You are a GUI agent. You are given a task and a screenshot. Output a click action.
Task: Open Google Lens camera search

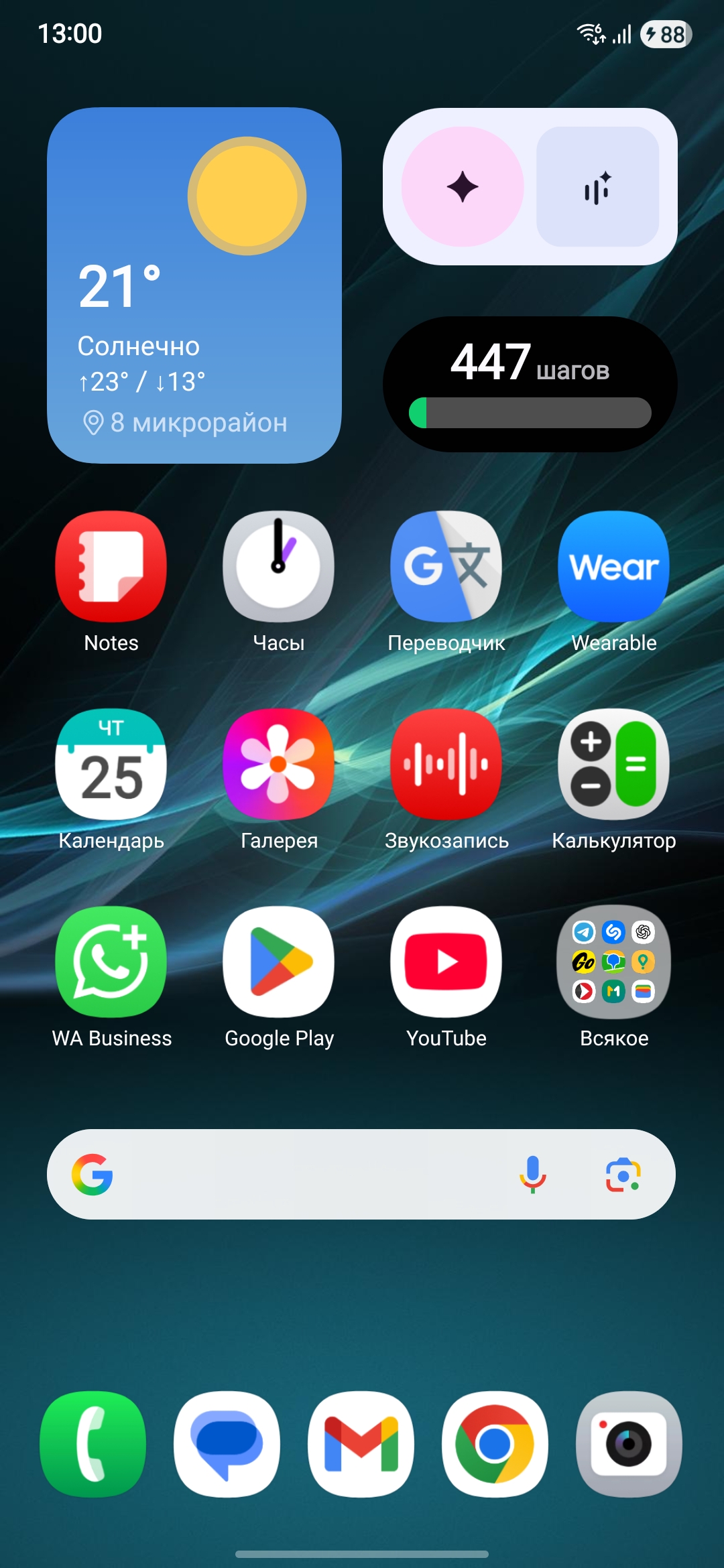pos(623,1174)
